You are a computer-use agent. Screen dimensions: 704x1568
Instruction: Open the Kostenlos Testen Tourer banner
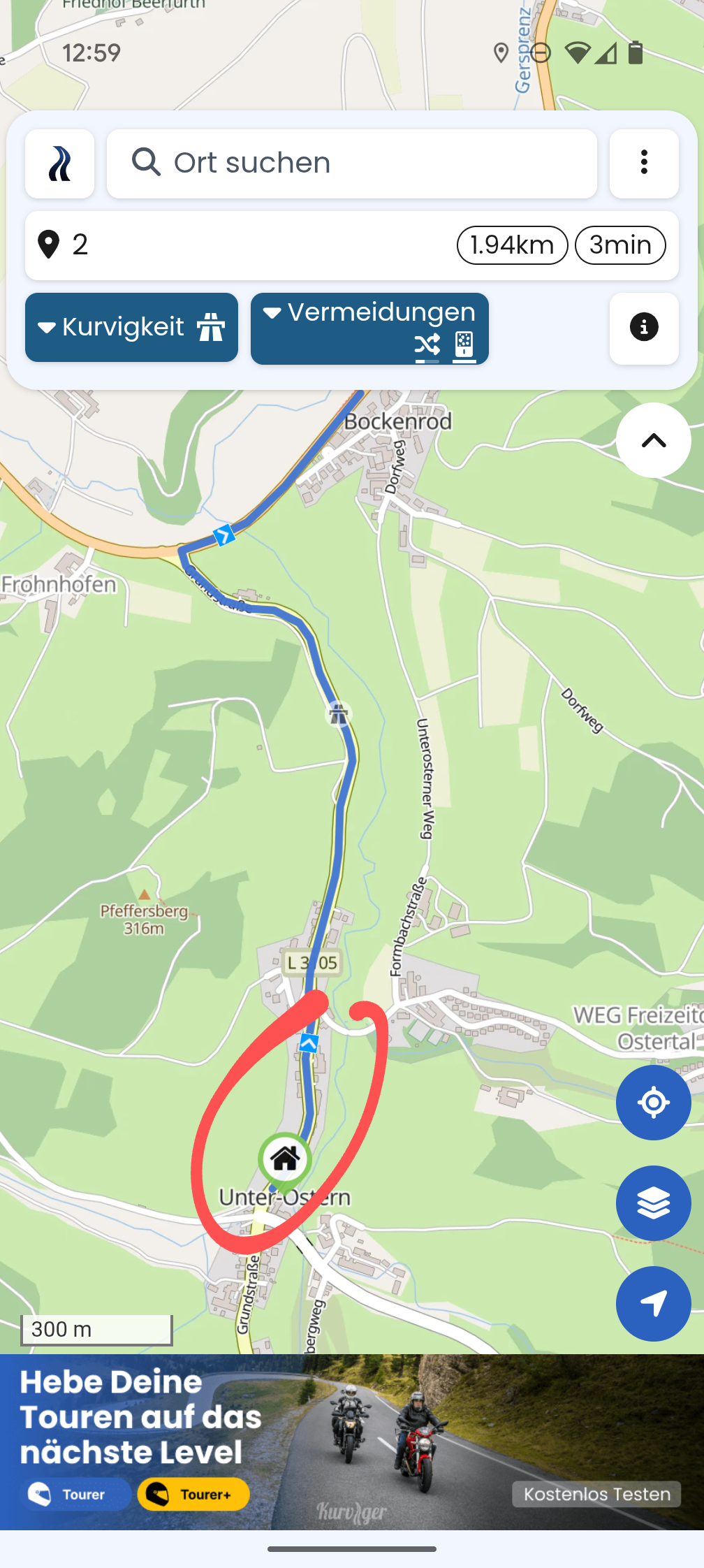click(352, 1442)
